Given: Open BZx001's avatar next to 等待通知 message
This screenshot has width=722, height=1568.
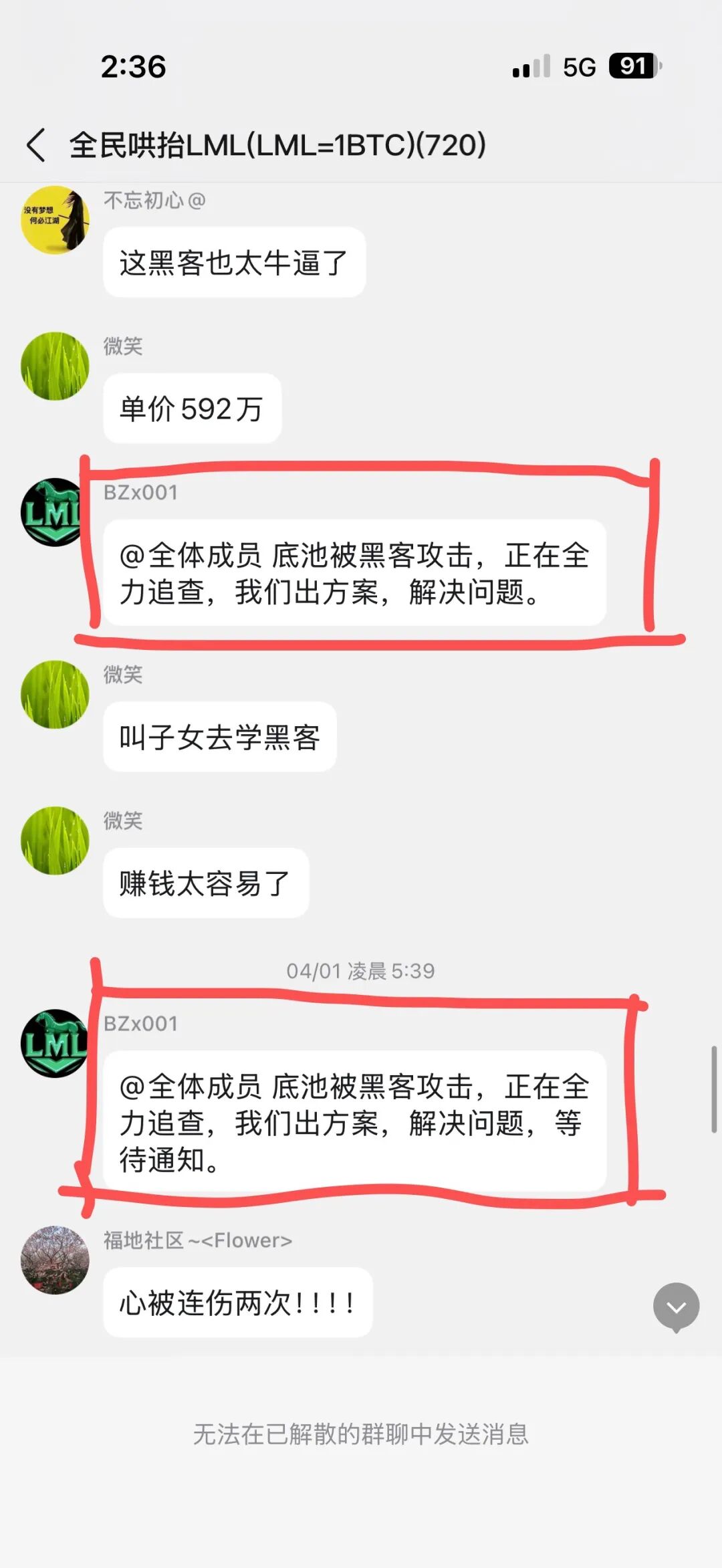Looking at the screenshot, I should tap(55, 1042).
